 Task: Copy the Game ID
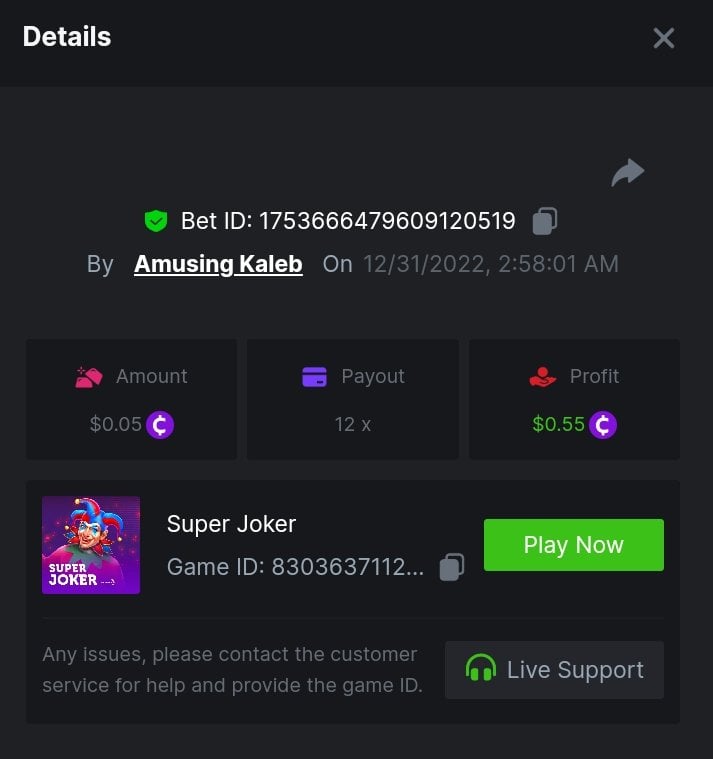[452, 567]
